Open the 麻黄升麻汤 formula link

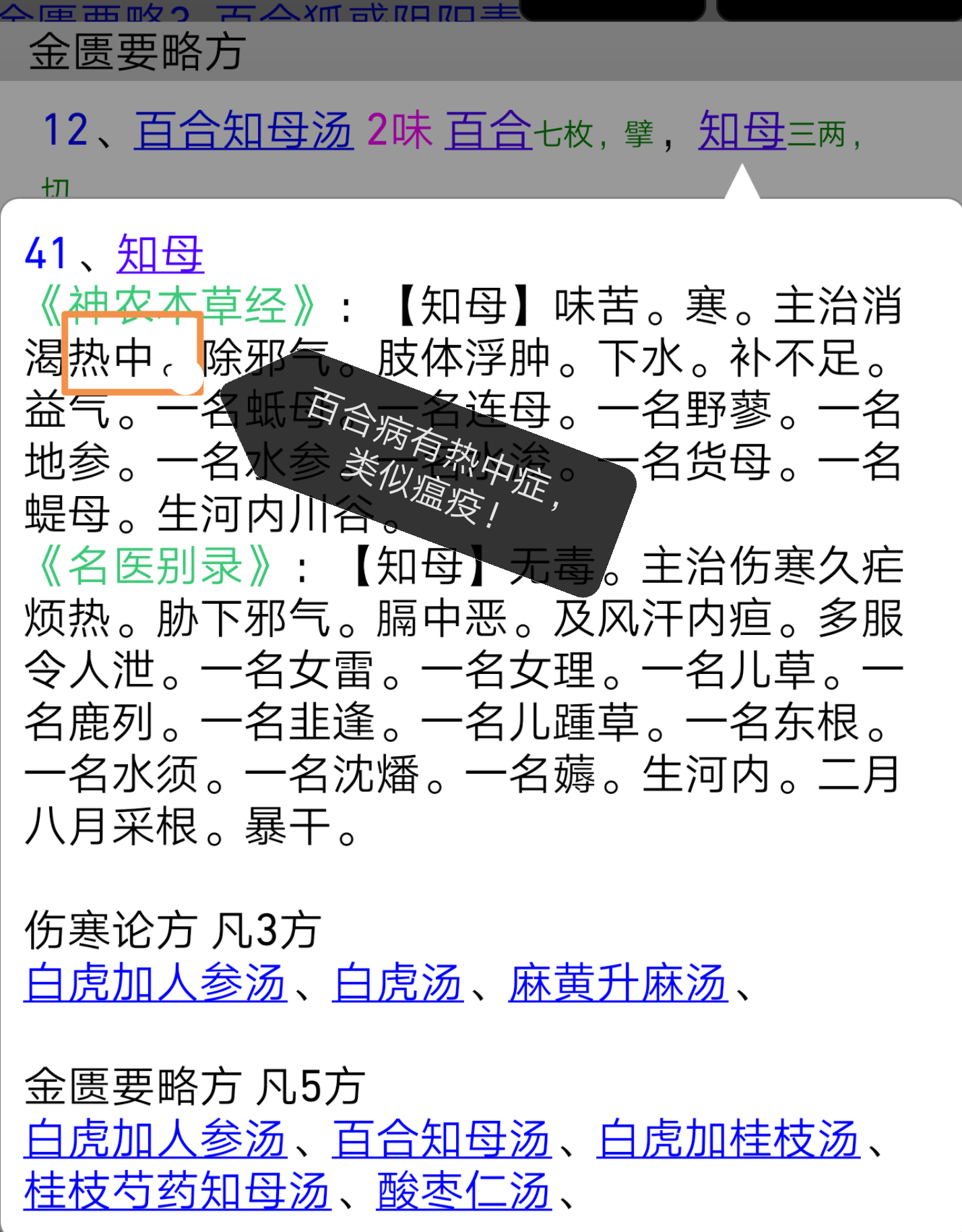point(618,983)
